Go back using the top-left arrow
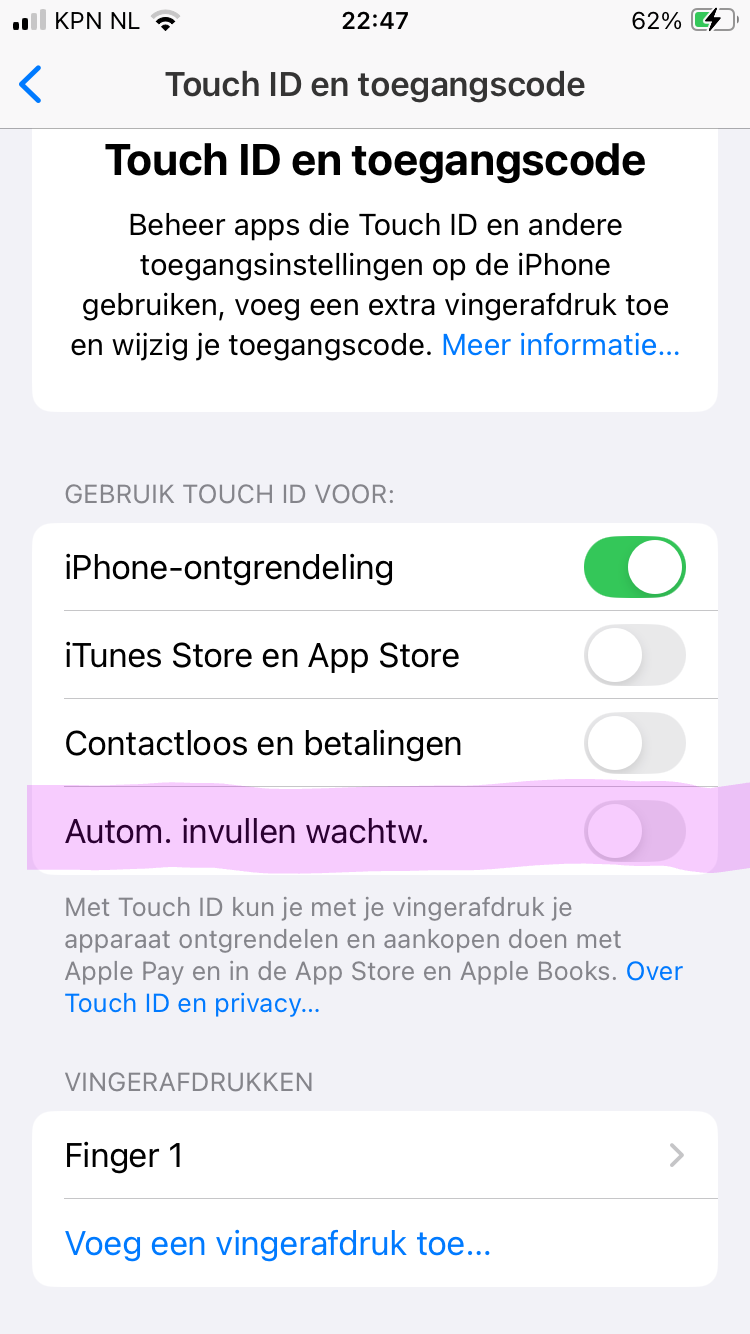750x1334 pixels. [x=31, y=85]
